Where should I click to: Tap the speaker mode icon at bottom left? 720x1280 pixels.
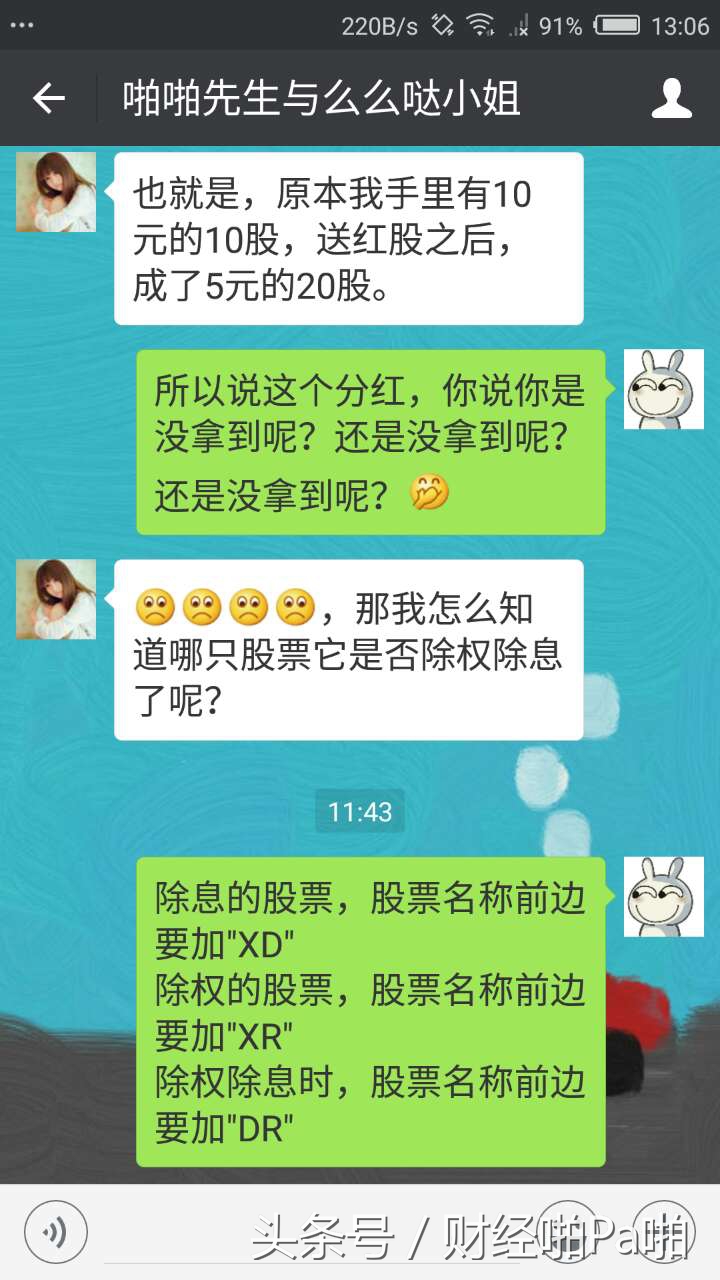click(55, 1232)
